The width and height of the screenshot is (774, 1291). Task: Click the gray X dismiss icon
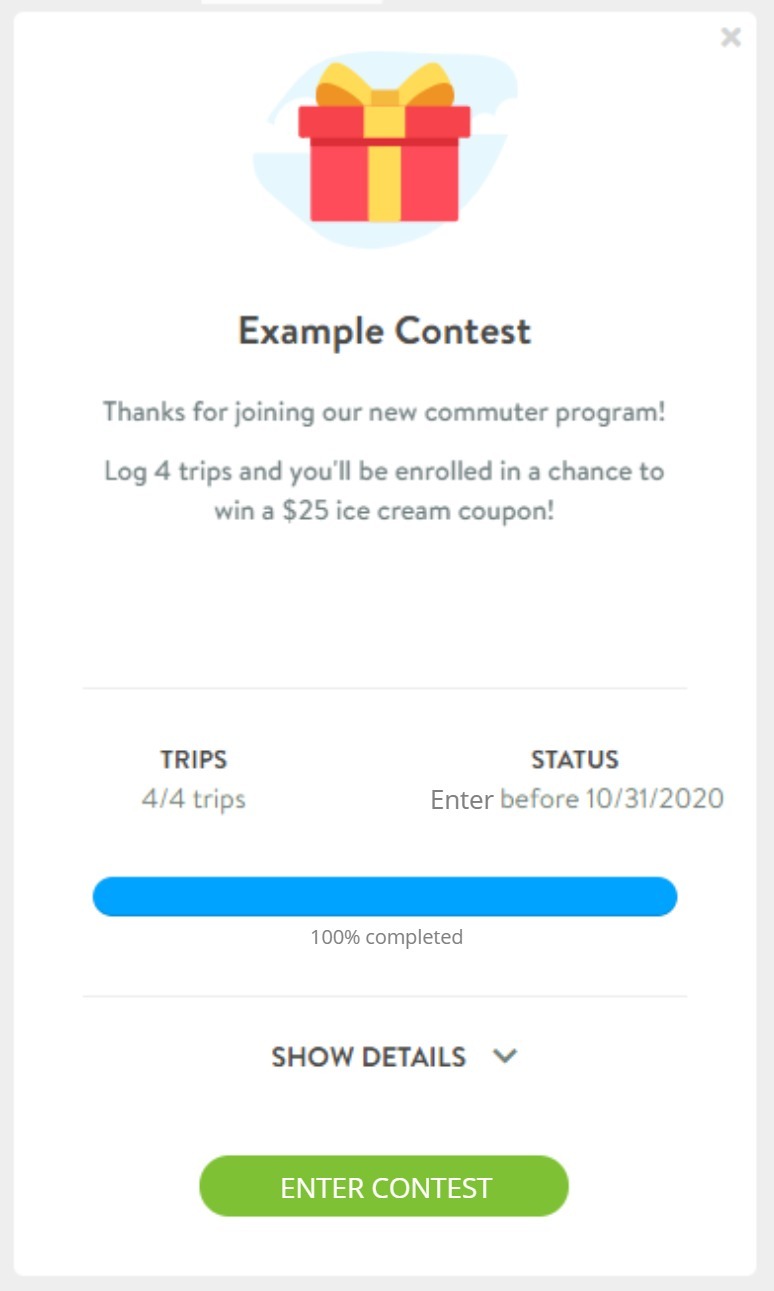click(x=731, y=37)
